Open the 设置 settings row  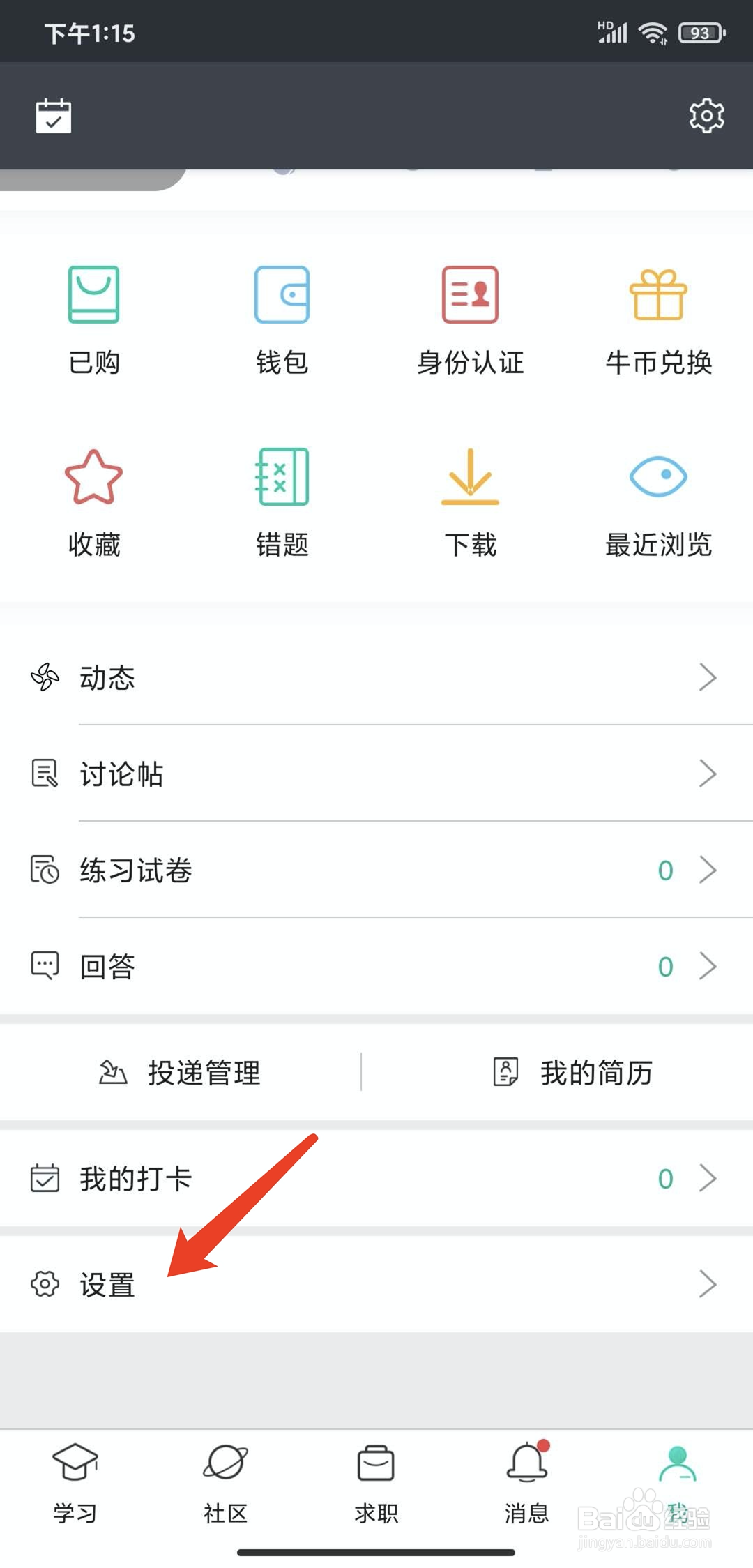click(x=376, y=1284)
